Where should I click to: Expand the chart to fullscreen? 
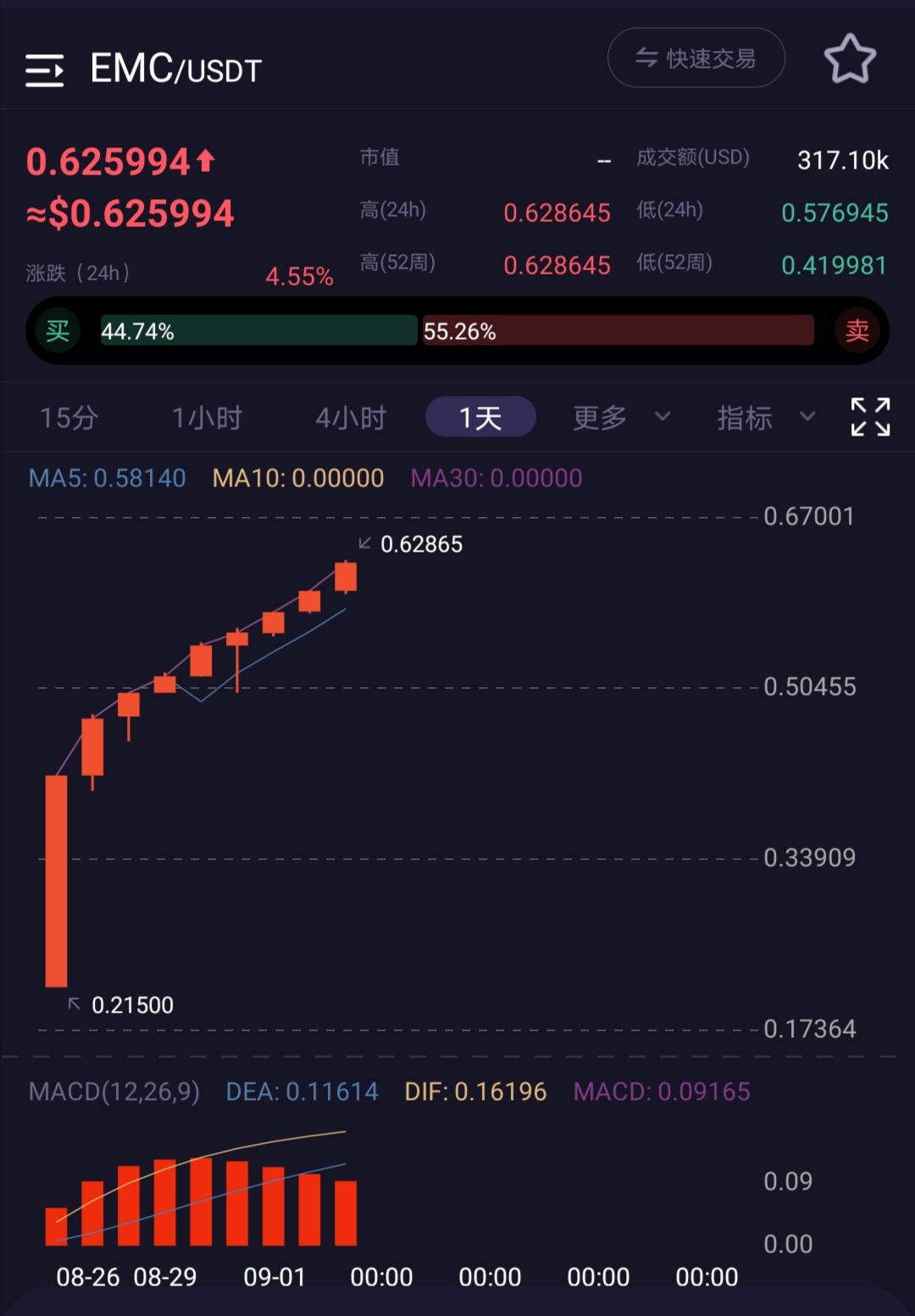[x=870, y=417]
